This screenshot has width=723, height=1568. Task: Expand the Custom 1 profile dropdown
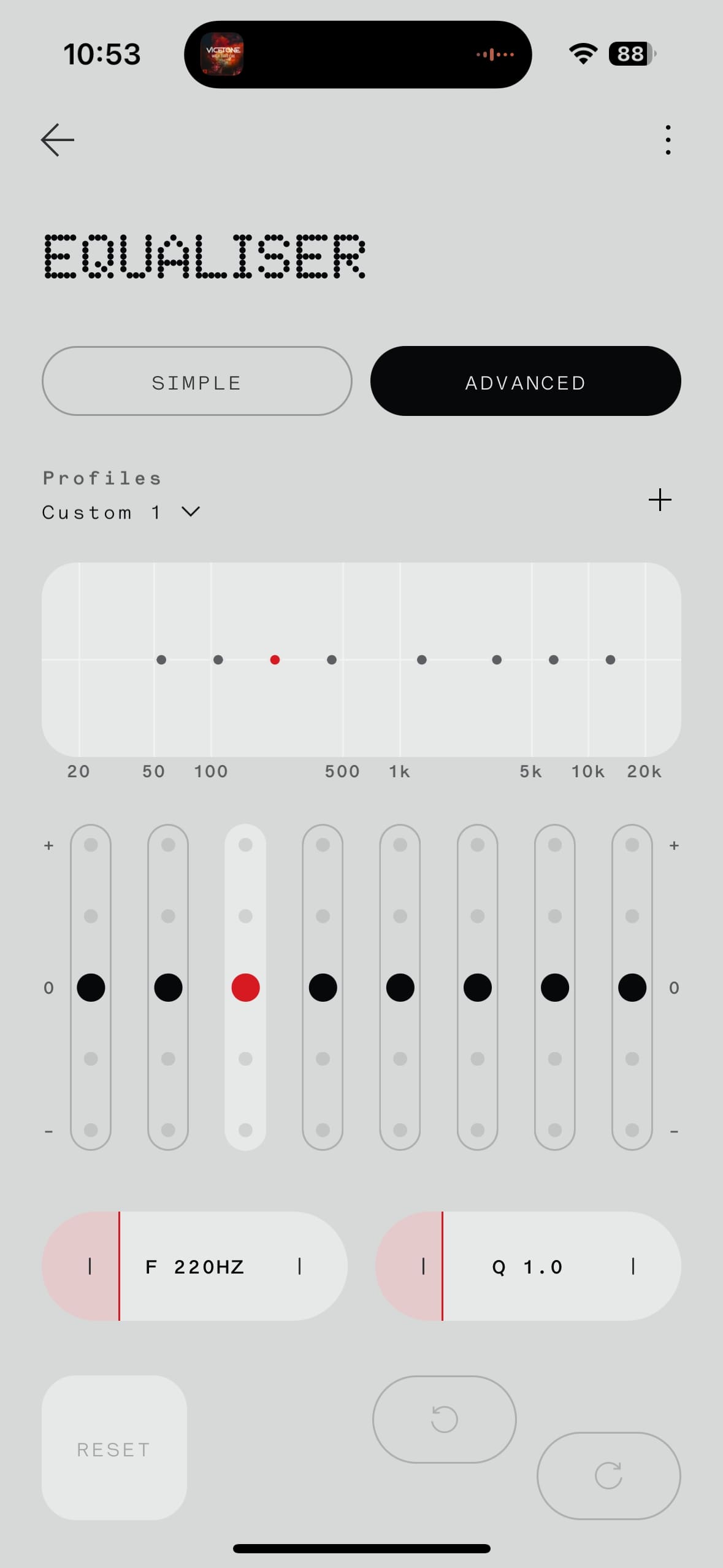121,512
